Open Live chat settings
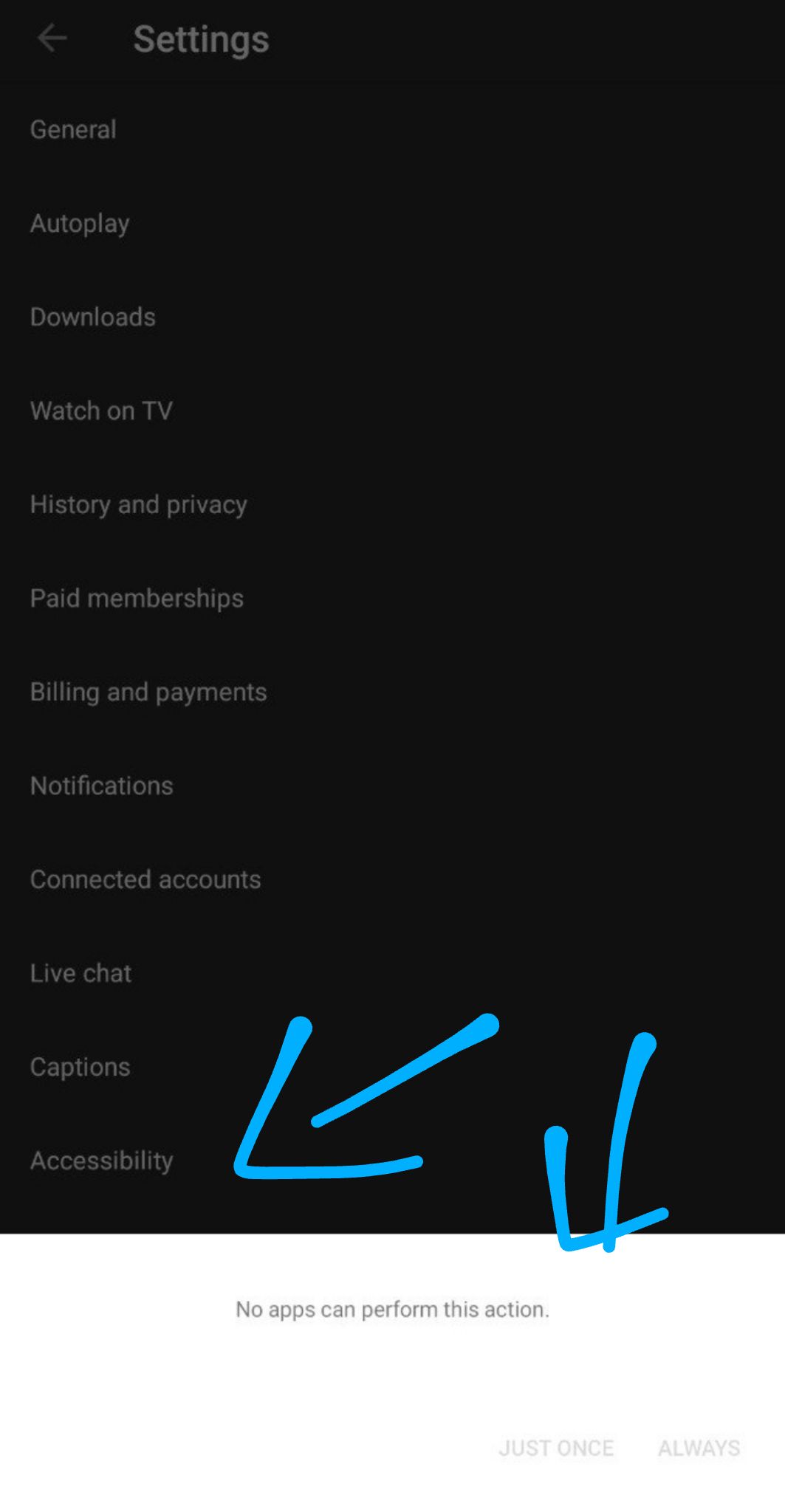Screen dimensions: 785x1512 point(80,974)
